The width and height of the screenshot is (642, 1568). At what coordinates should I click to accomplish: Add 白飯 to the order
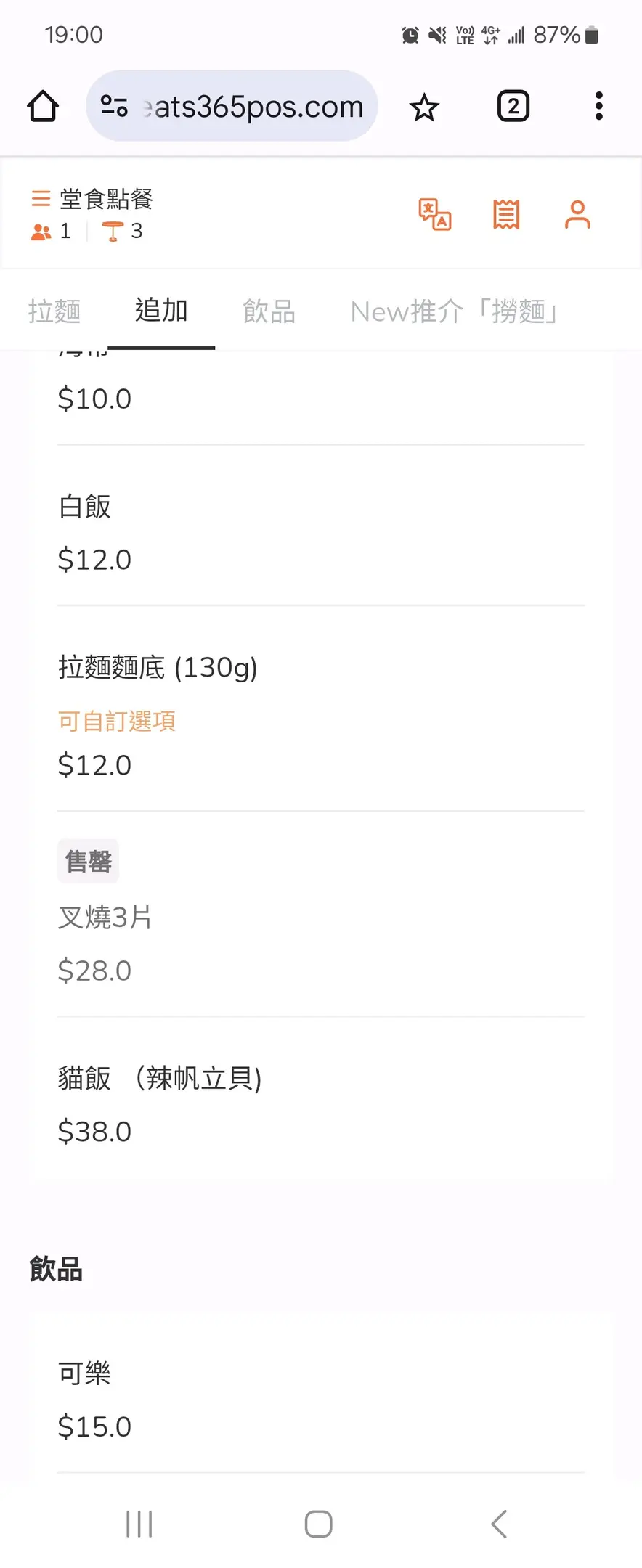tap(320, 532)
